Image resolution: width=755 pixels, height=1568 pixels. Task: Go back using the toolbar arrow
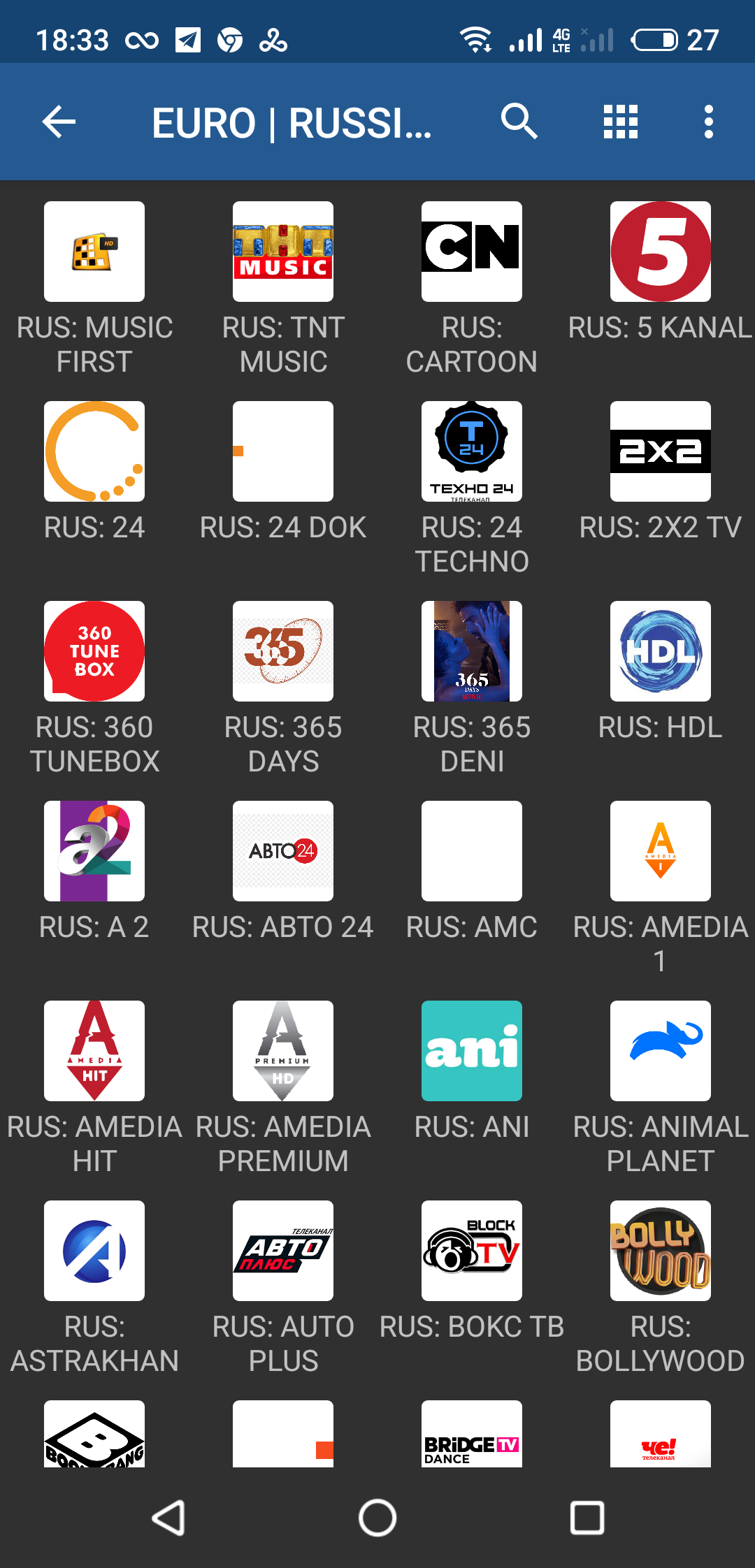point(59,122)
